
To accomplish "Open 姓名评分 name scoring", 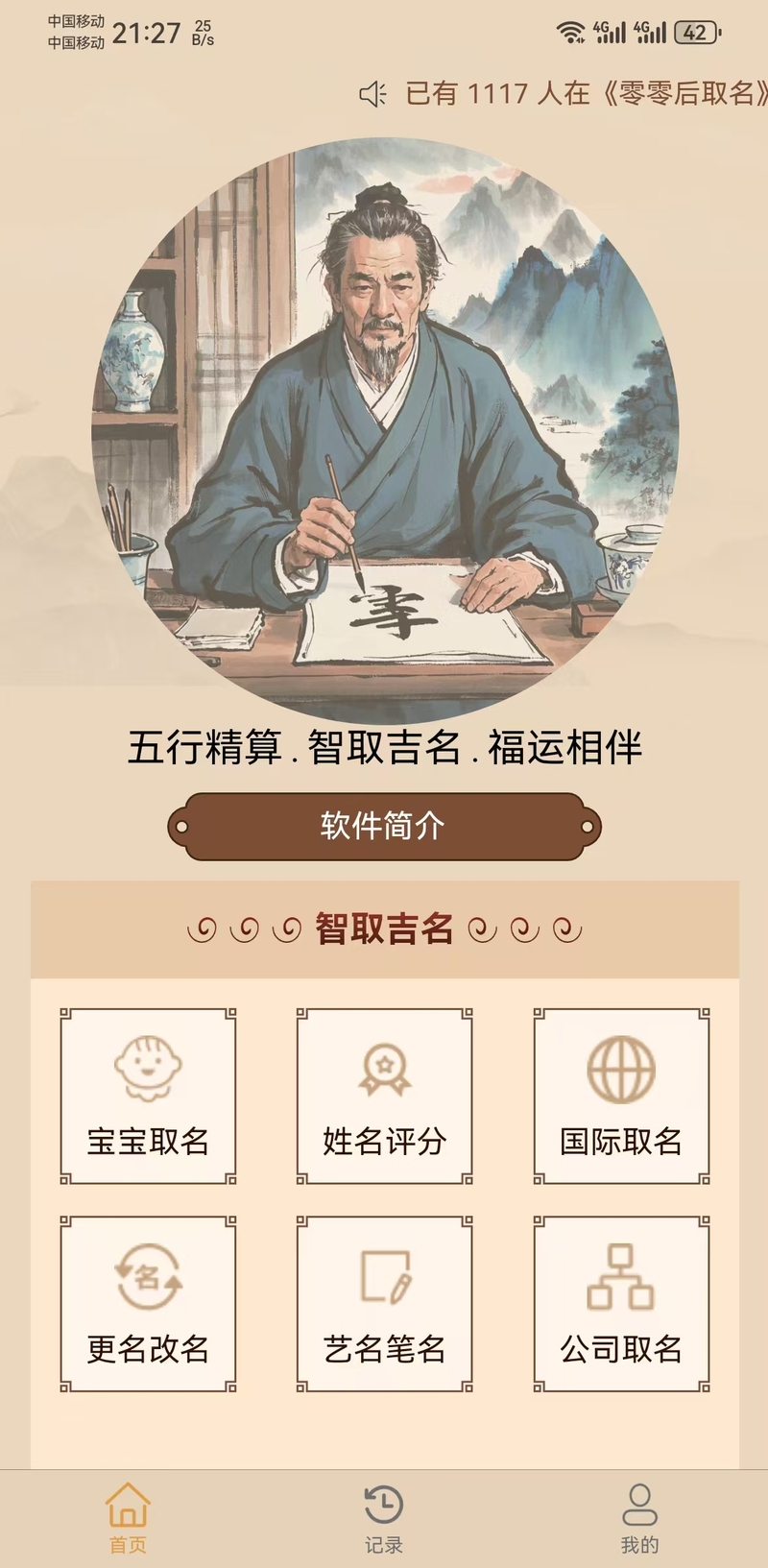I will point(384,1097).
